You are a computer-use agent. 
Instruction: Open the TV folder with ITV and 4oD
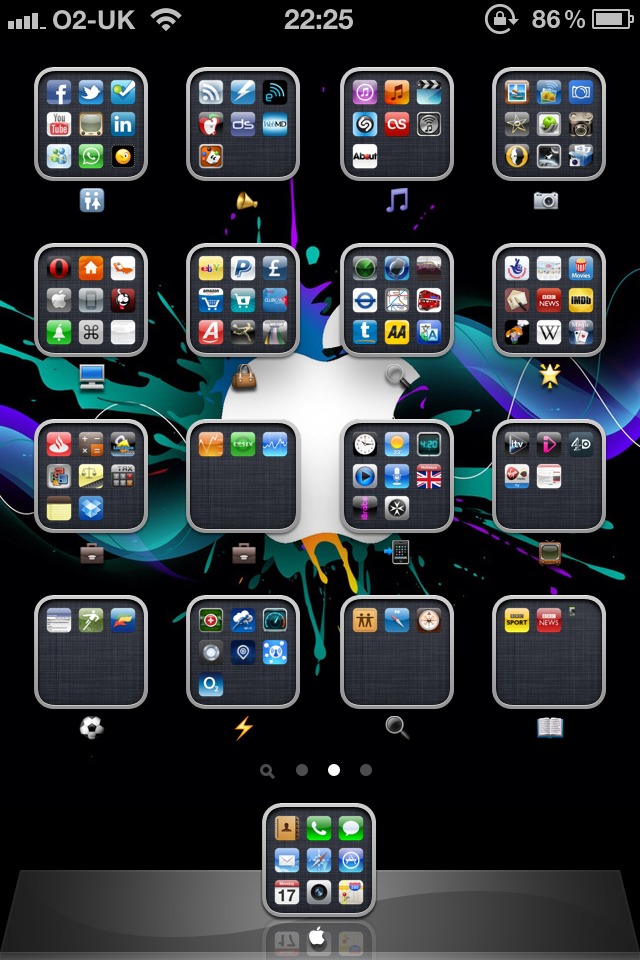549,476
